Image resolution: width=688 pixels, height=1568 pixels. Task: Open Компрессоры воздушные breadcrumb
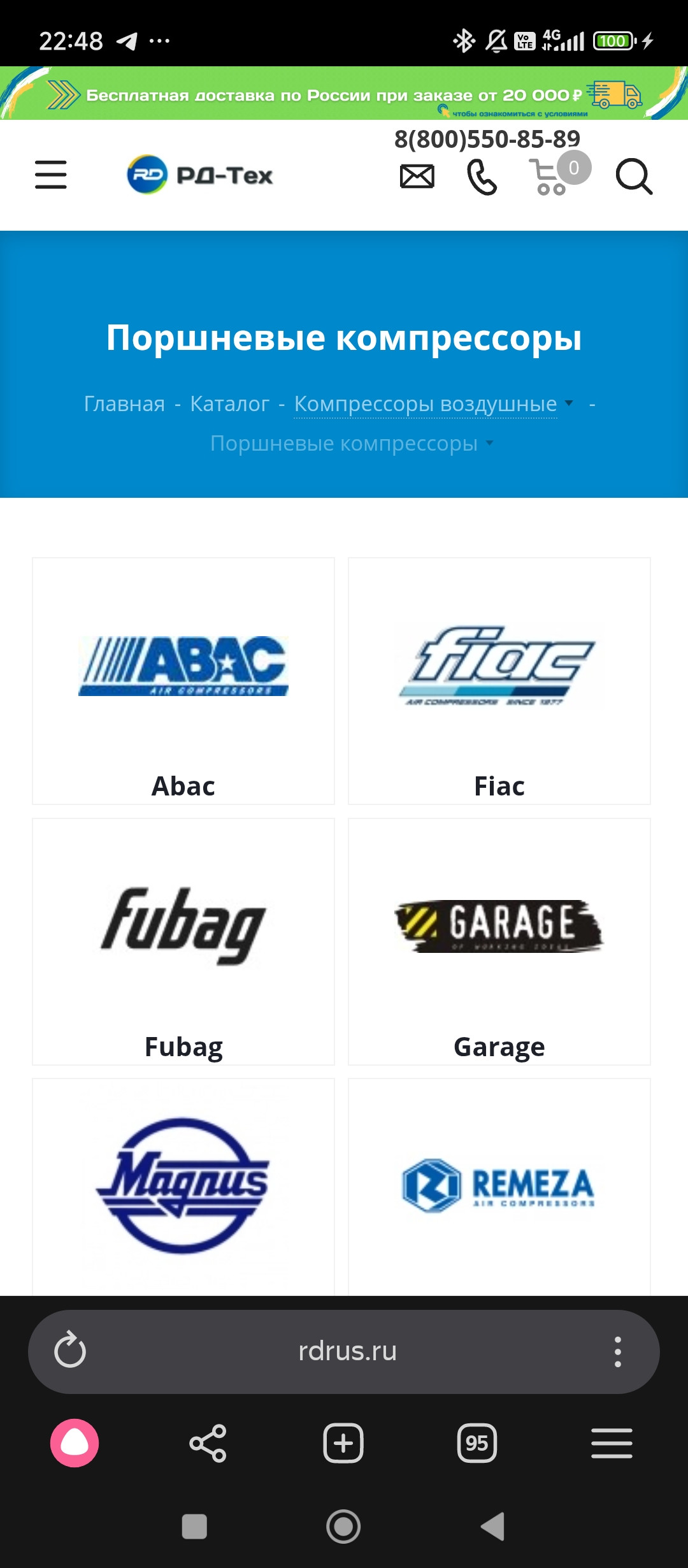425,403
